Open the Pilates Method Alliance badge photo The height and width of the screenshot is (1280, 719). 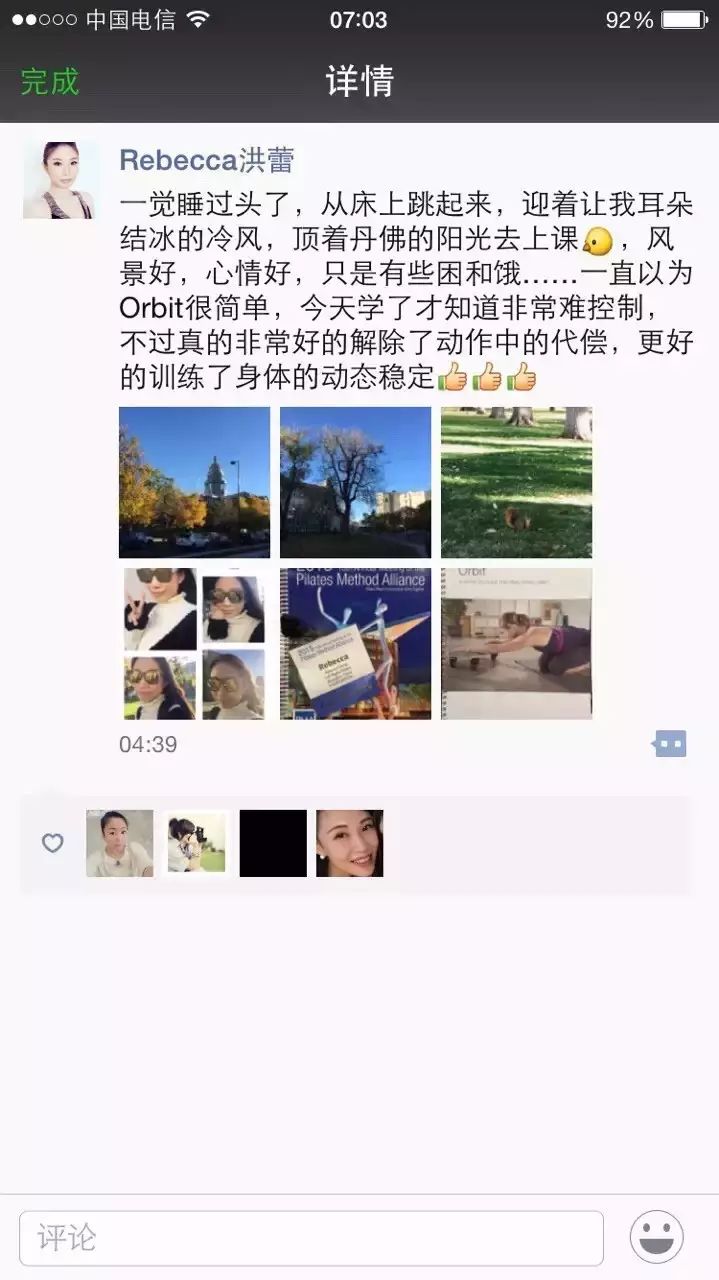coord(355,643)
